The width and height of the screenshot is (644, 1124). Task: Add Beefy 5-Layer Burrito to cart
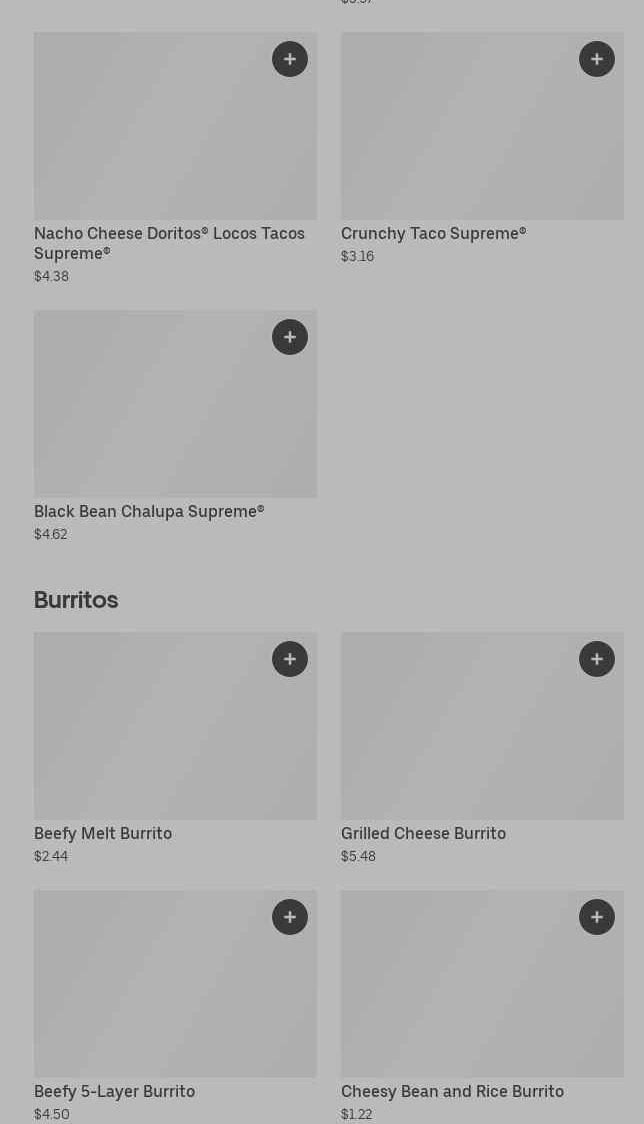(290, 917)
